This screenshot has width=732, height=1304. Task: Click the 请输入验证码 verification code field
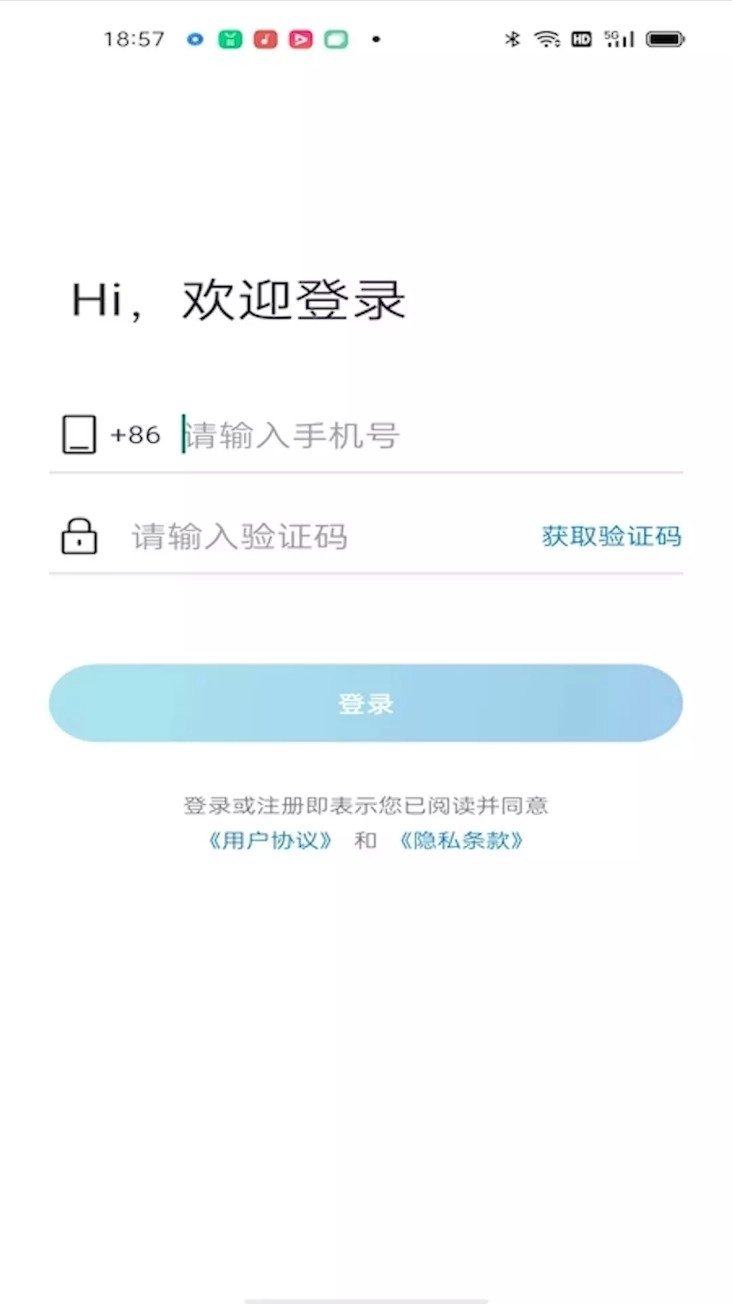[240, 536]
